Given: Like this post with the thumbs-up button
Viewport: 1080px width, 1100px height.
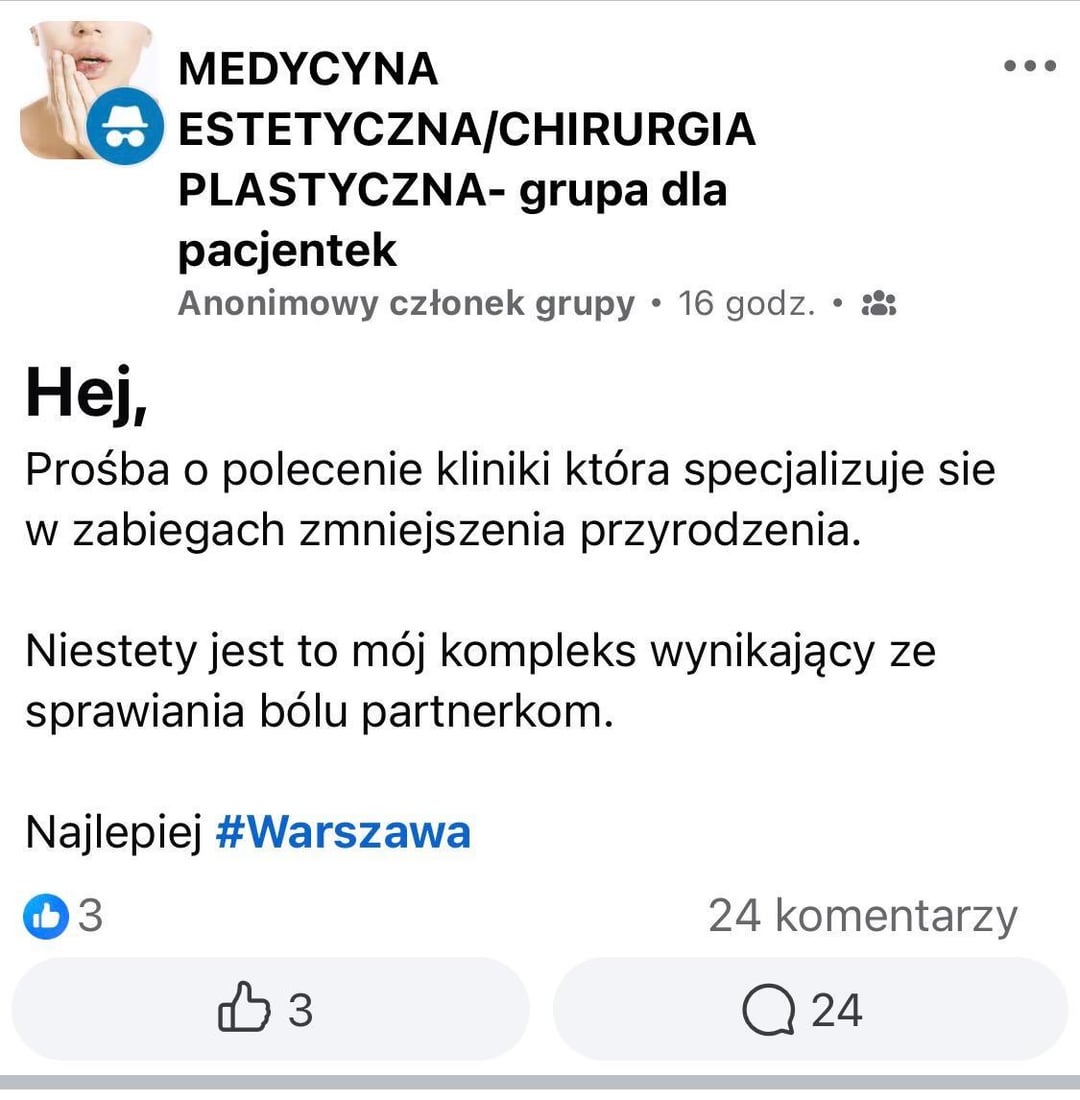Looking at the screenshot, I should 268,1009.
